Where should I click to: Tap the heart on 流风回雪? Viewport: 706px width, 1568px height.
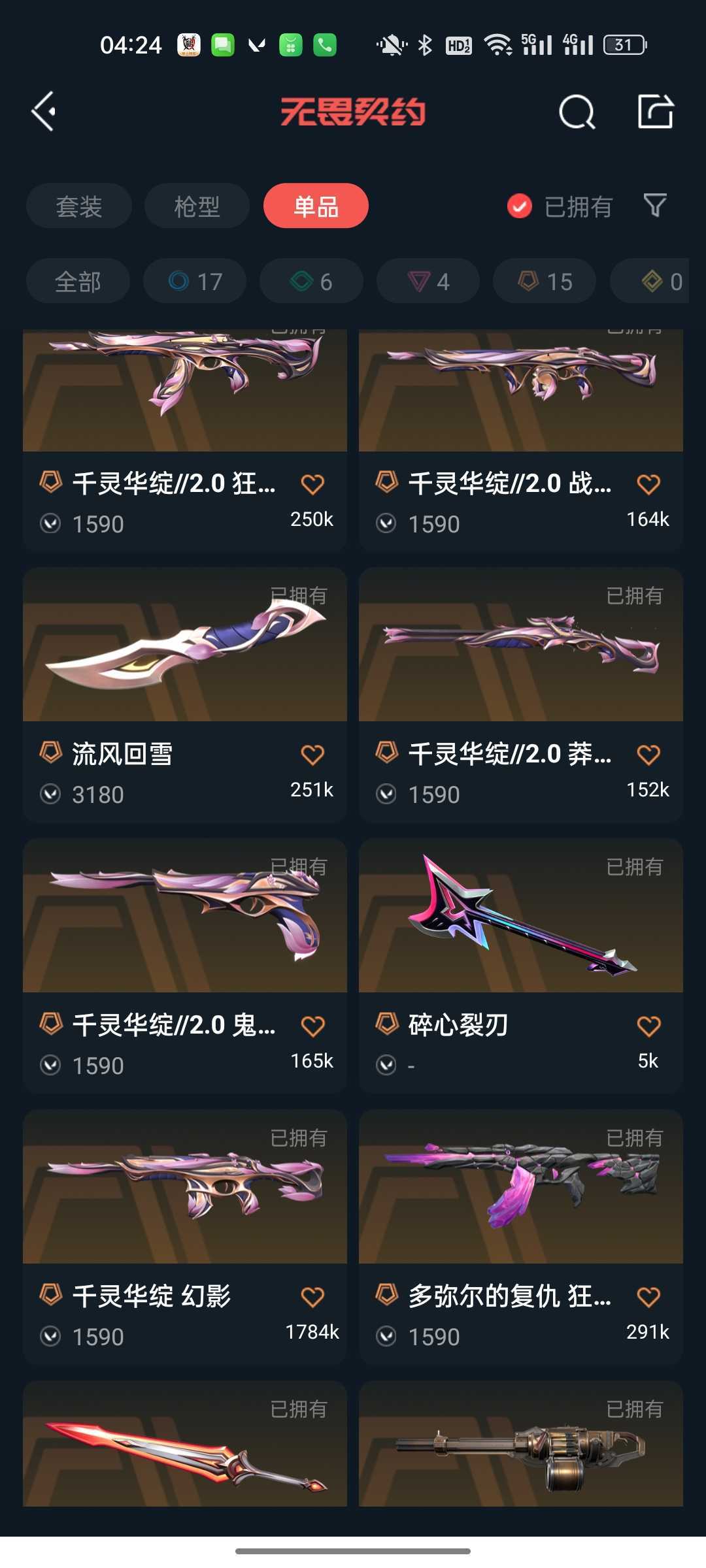(312, 755)
